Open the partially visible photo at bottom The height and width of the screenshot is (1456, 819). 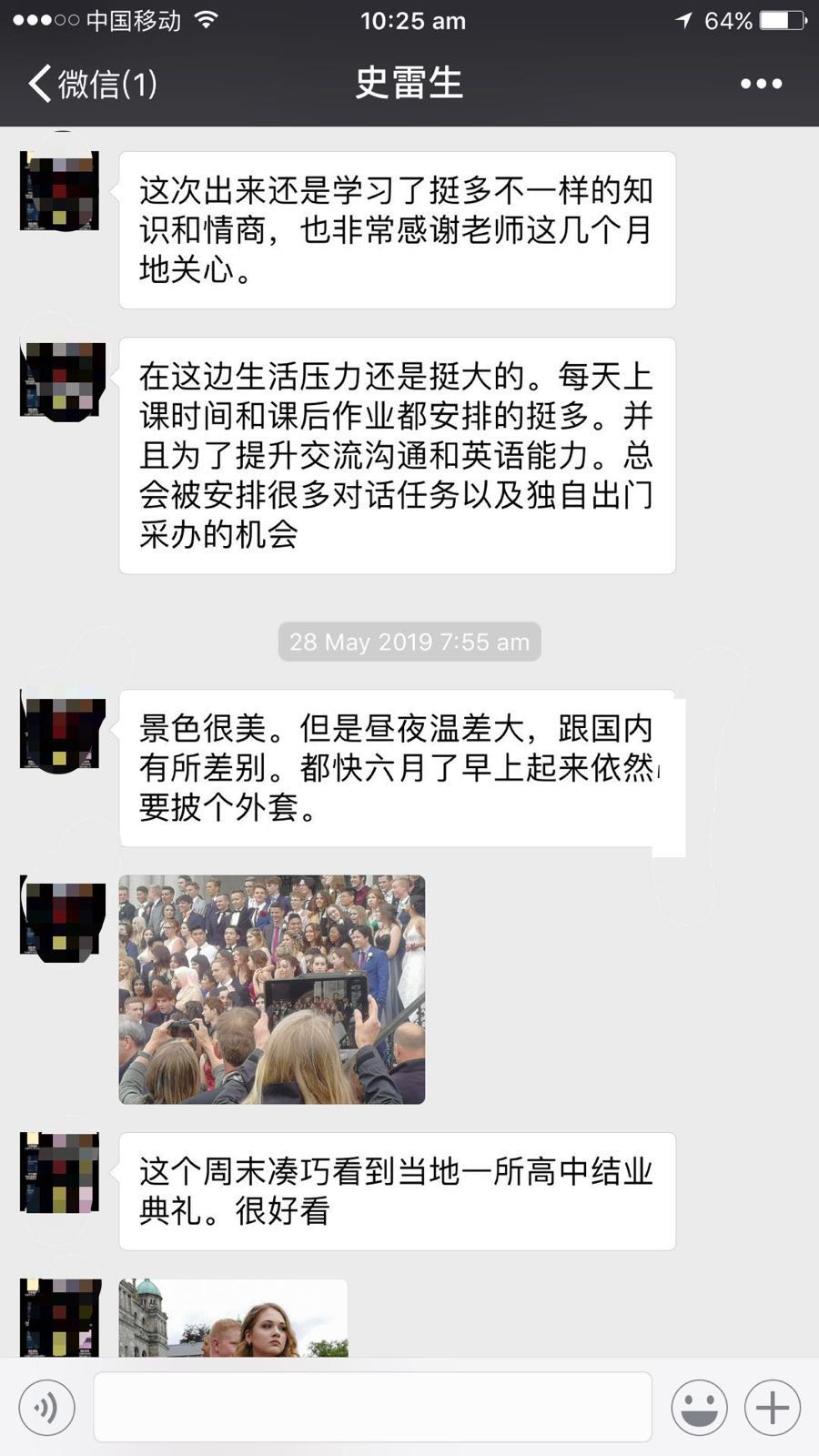coord(233,1318)
